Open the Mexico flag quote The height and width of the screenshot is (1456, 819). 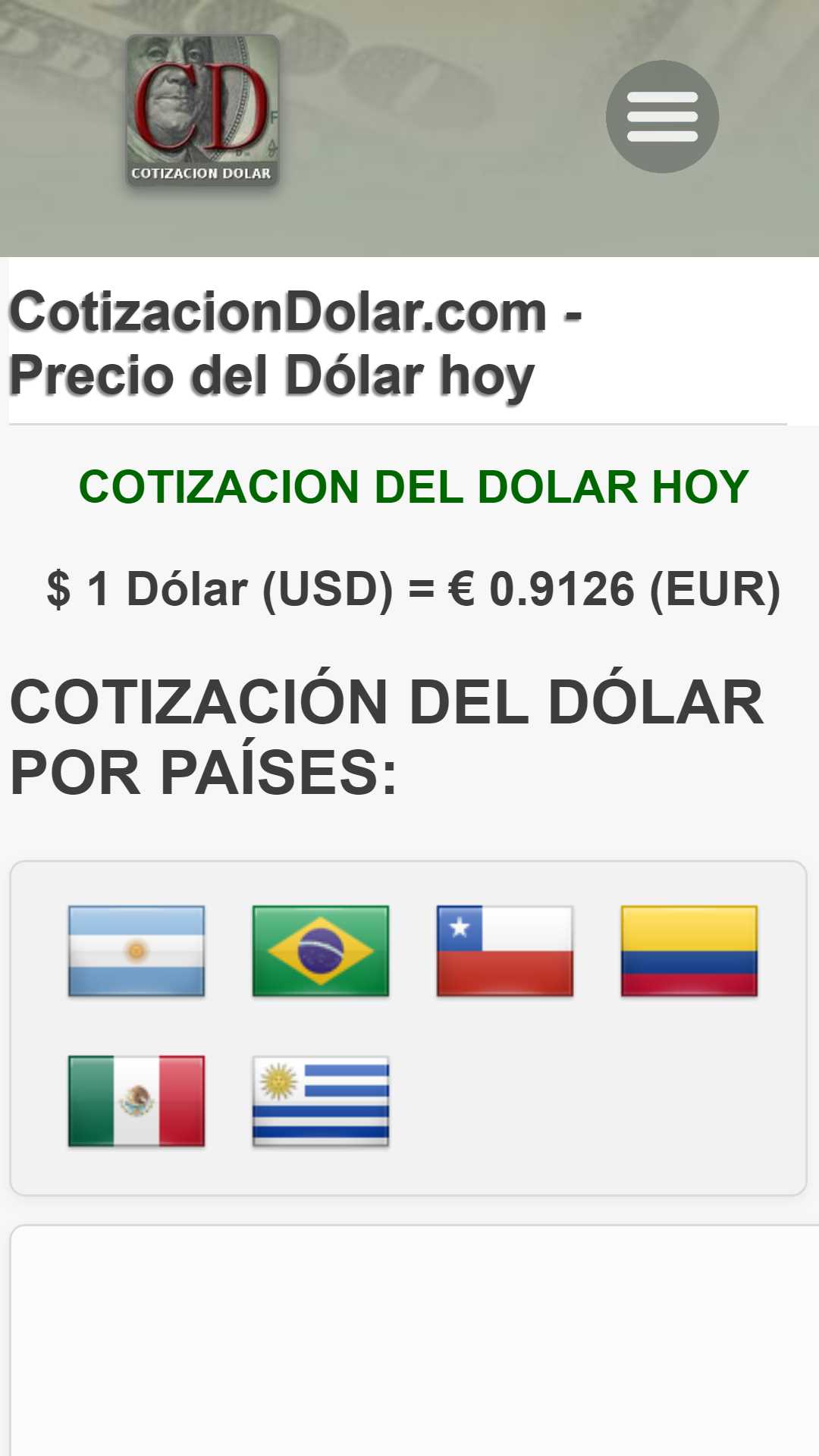pos(136,1101)
